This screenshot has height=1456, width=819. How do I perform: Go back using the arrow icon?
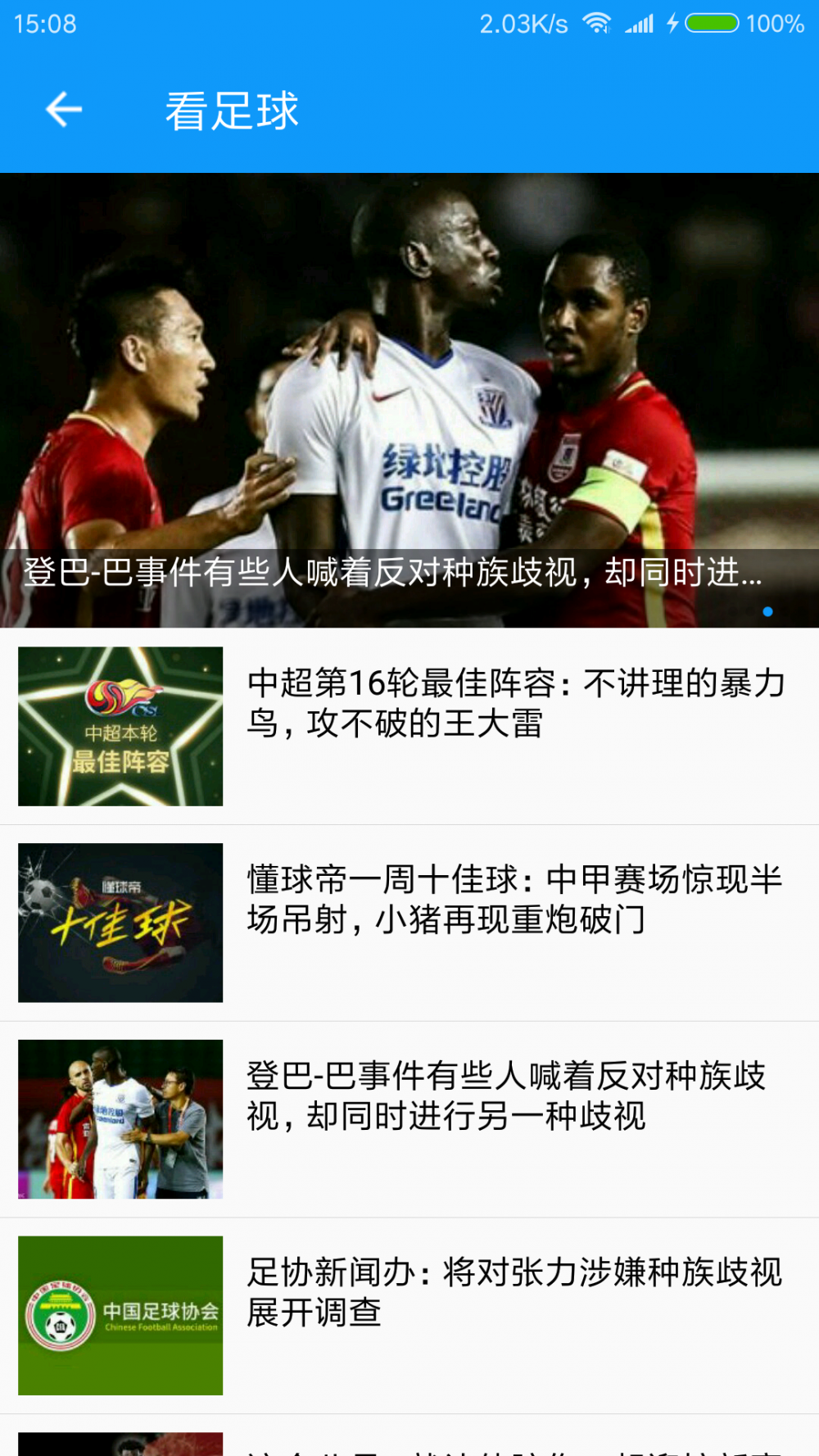coord(64,110)
